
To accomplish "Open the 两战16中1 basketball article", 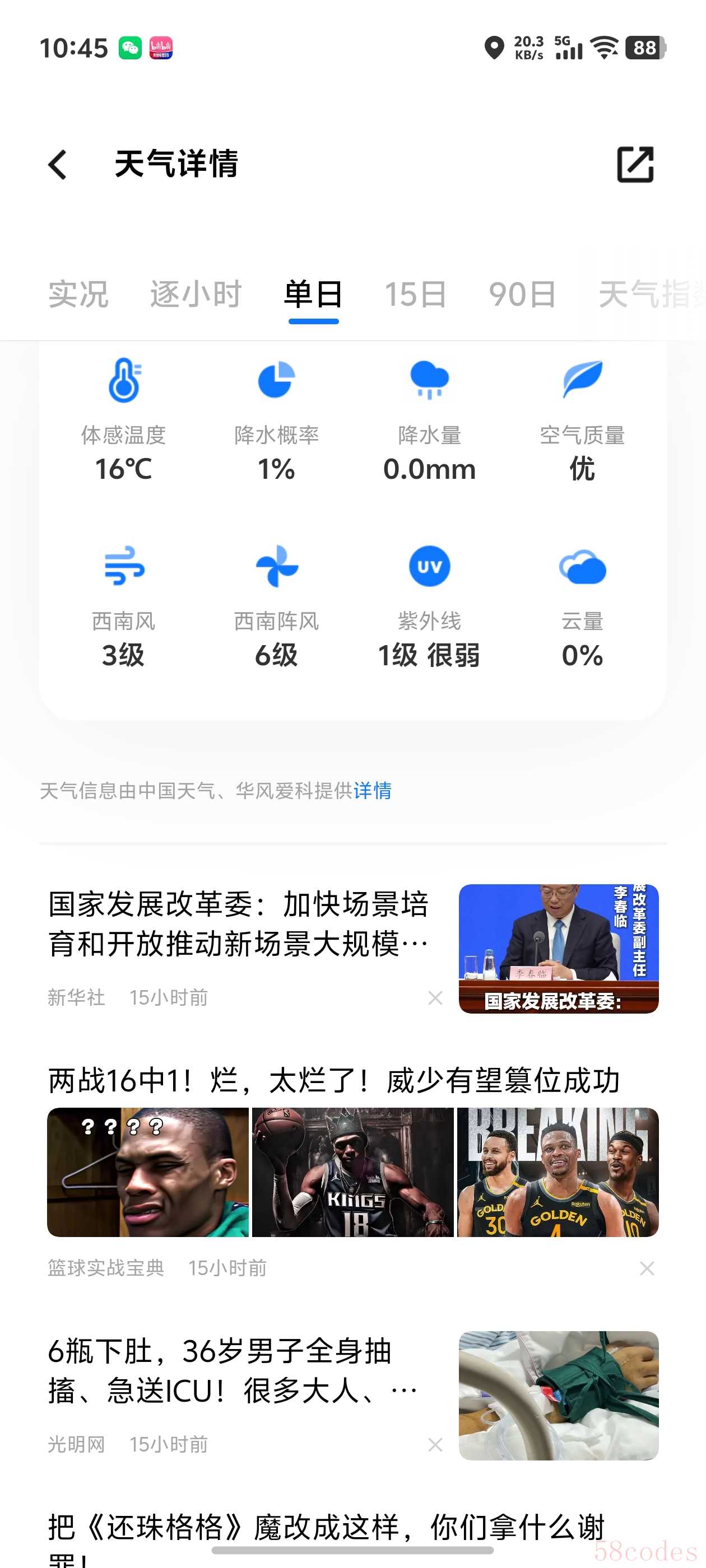I will tap(334, 1081).
